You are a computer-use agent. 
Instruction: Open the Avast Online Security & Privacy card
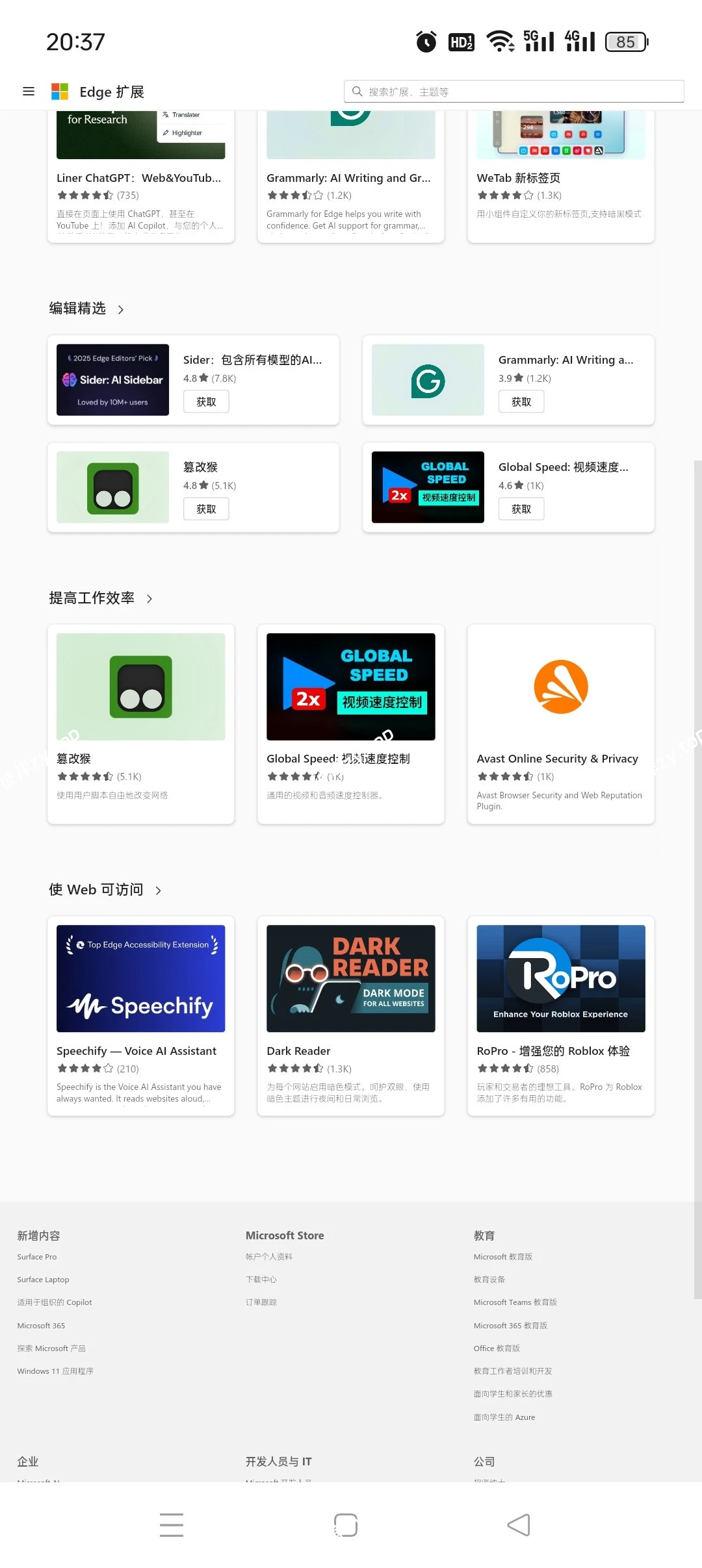click(560, 724)
